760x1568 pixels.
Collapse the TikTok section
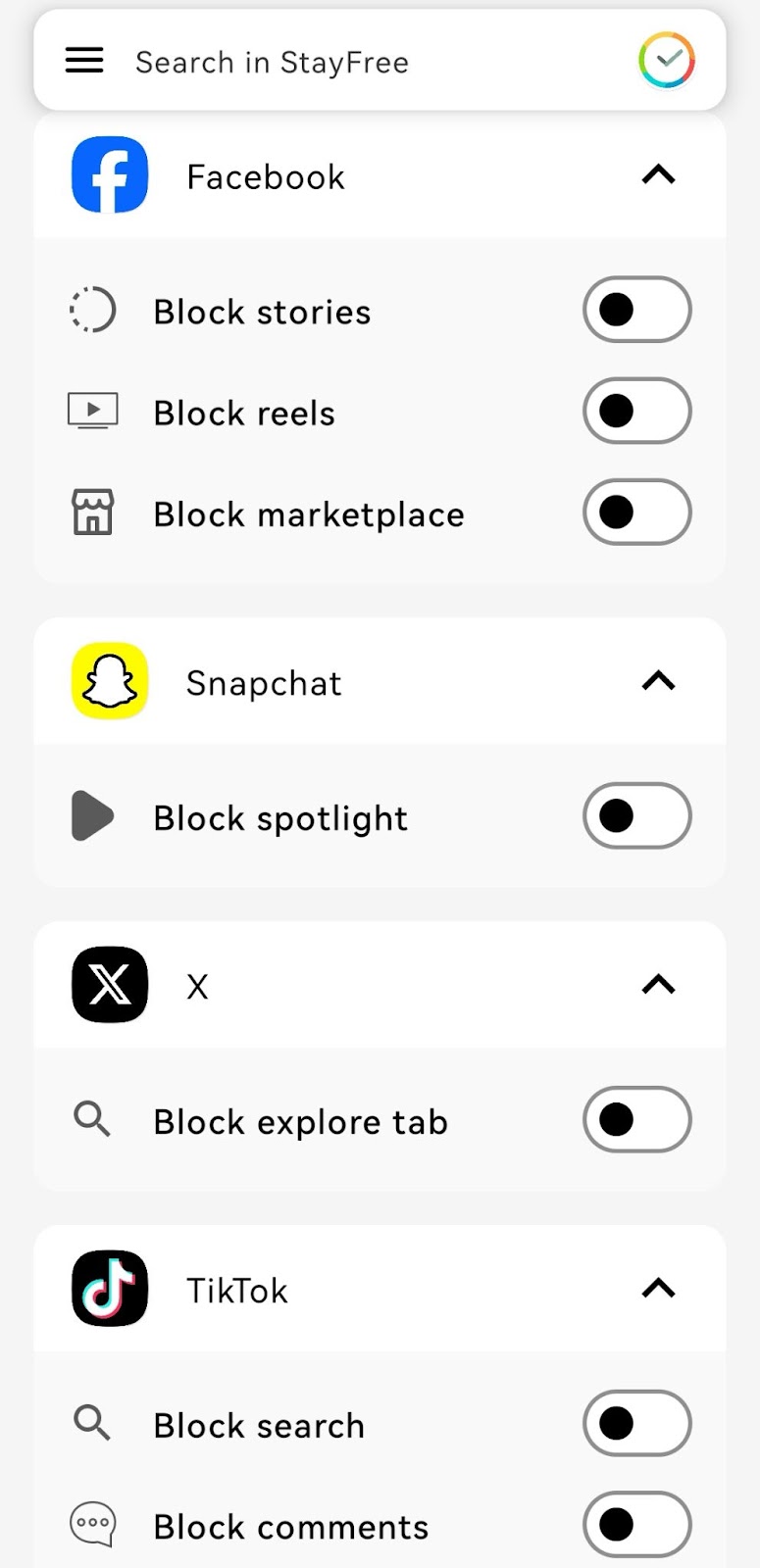pos(659,1289)
